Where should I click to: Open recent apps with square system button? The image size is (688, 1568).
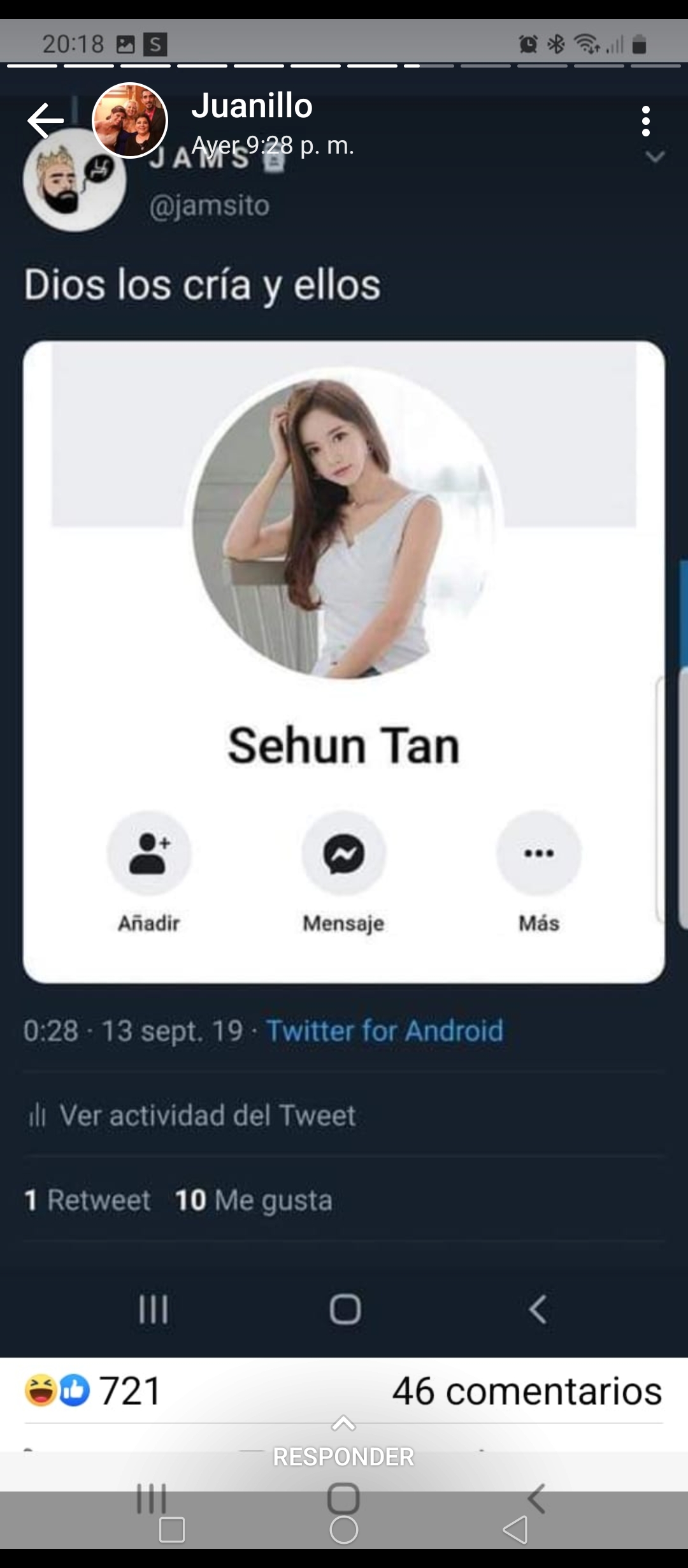tap(172, 1530)
